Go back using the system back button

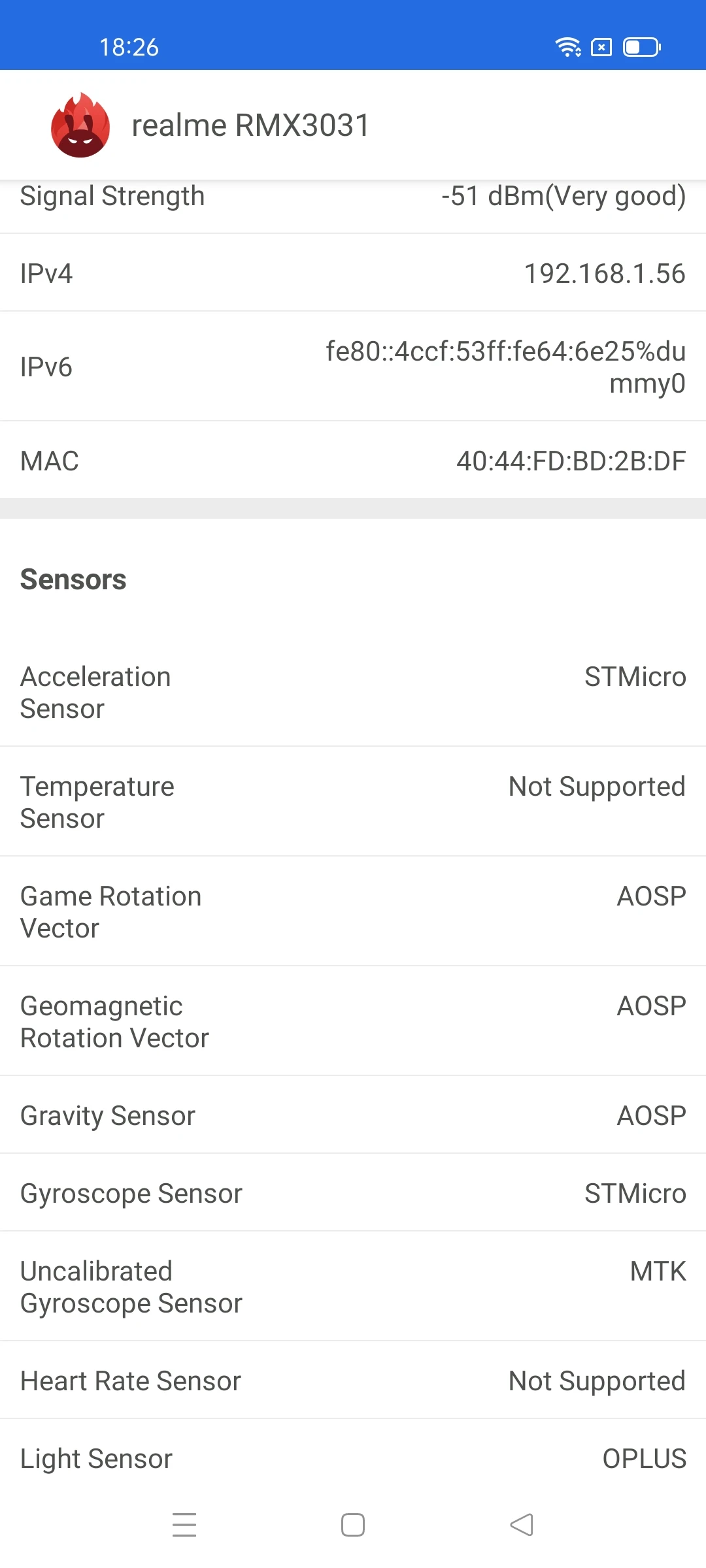[522, 1525]
